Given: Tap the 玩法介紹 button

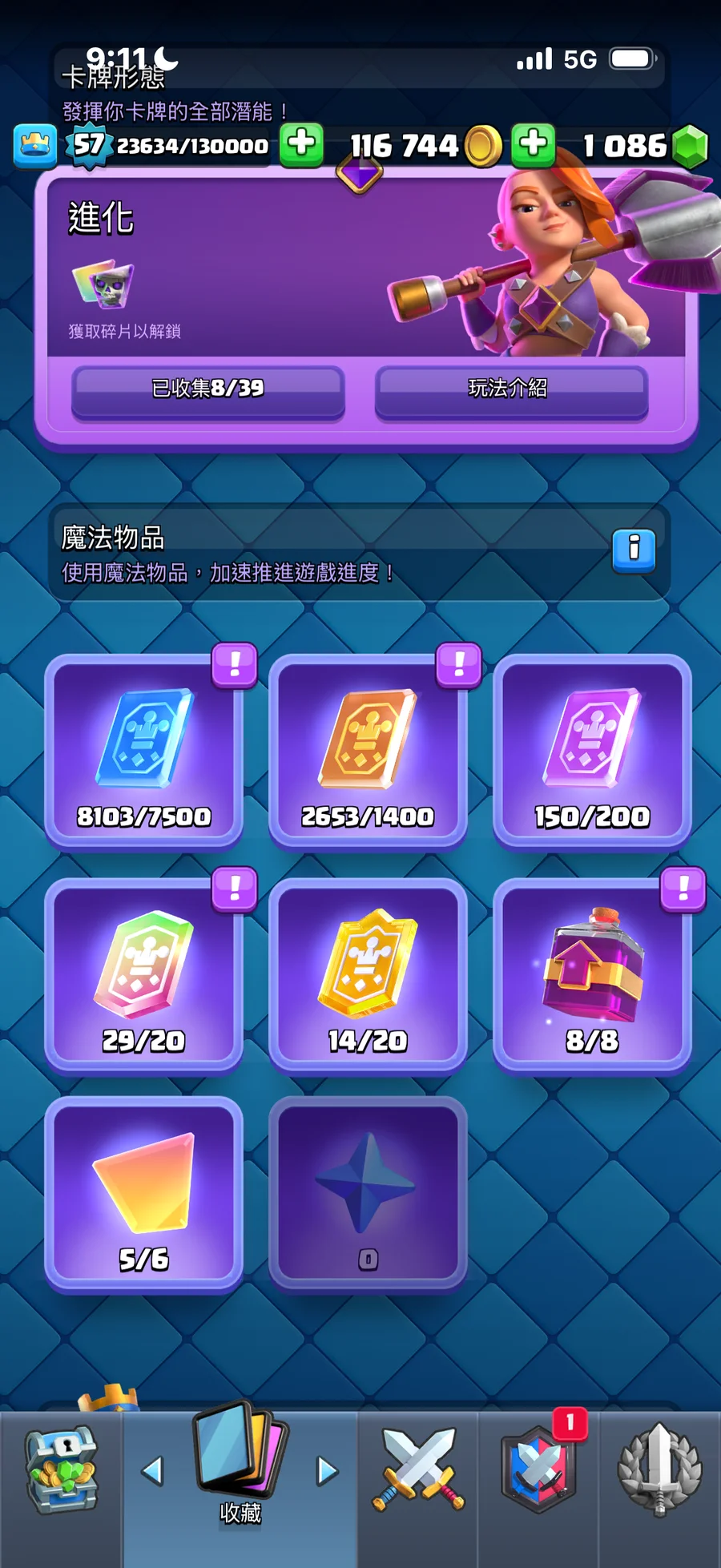Looking at the screenshot, I should pos(511,390).
